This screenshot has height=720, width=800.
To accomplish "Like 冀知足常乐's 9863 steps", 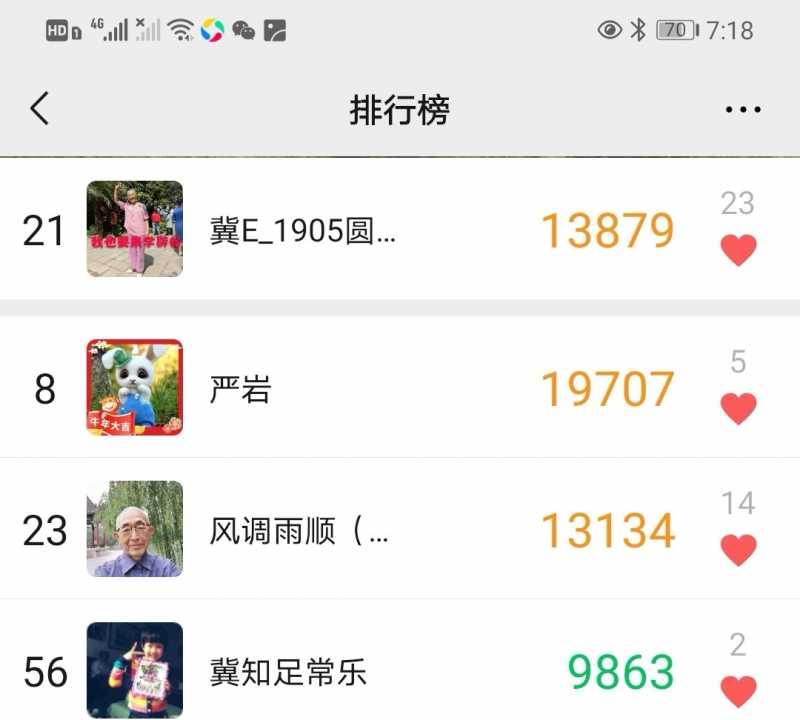I will click(738, 690).
